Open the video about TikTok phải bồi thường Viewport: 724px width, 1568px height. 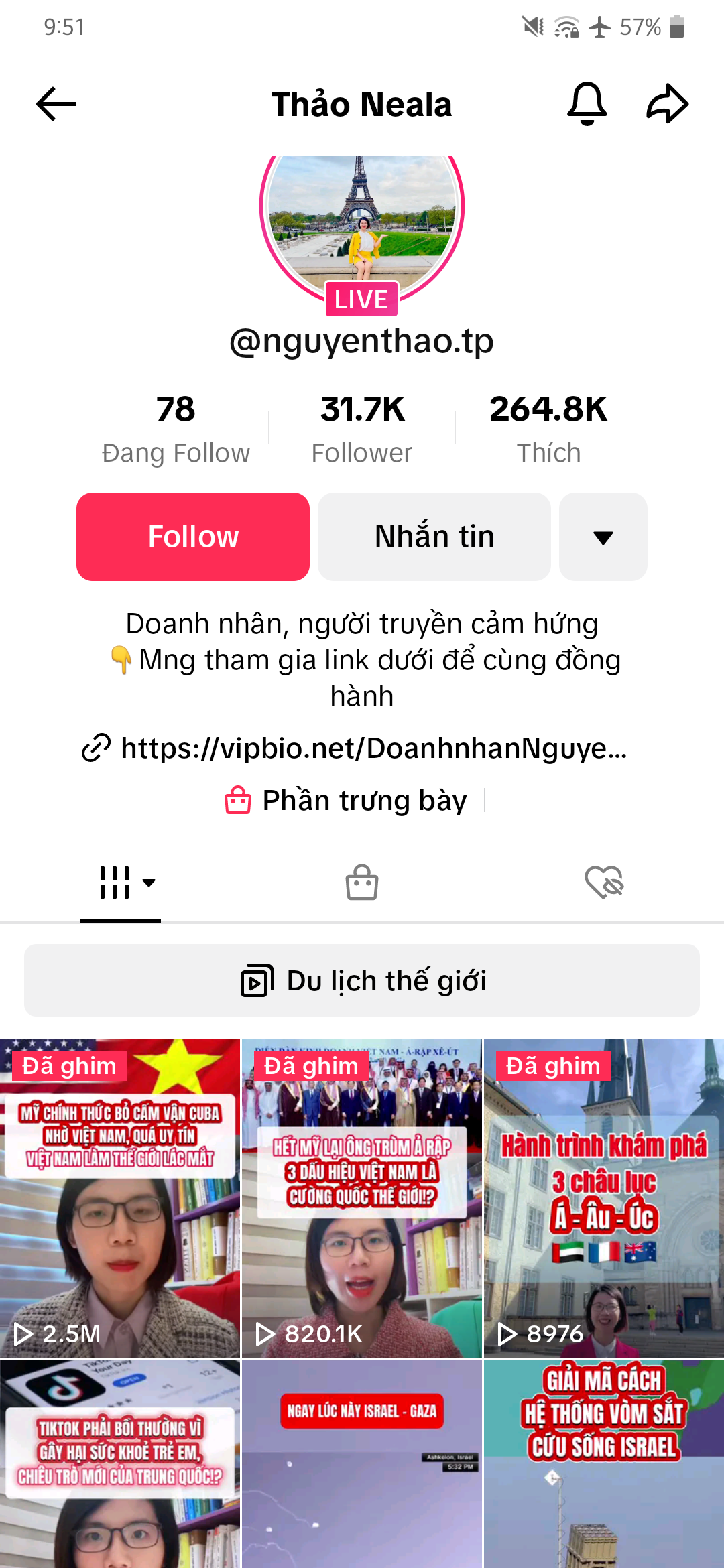[120, 1464]
